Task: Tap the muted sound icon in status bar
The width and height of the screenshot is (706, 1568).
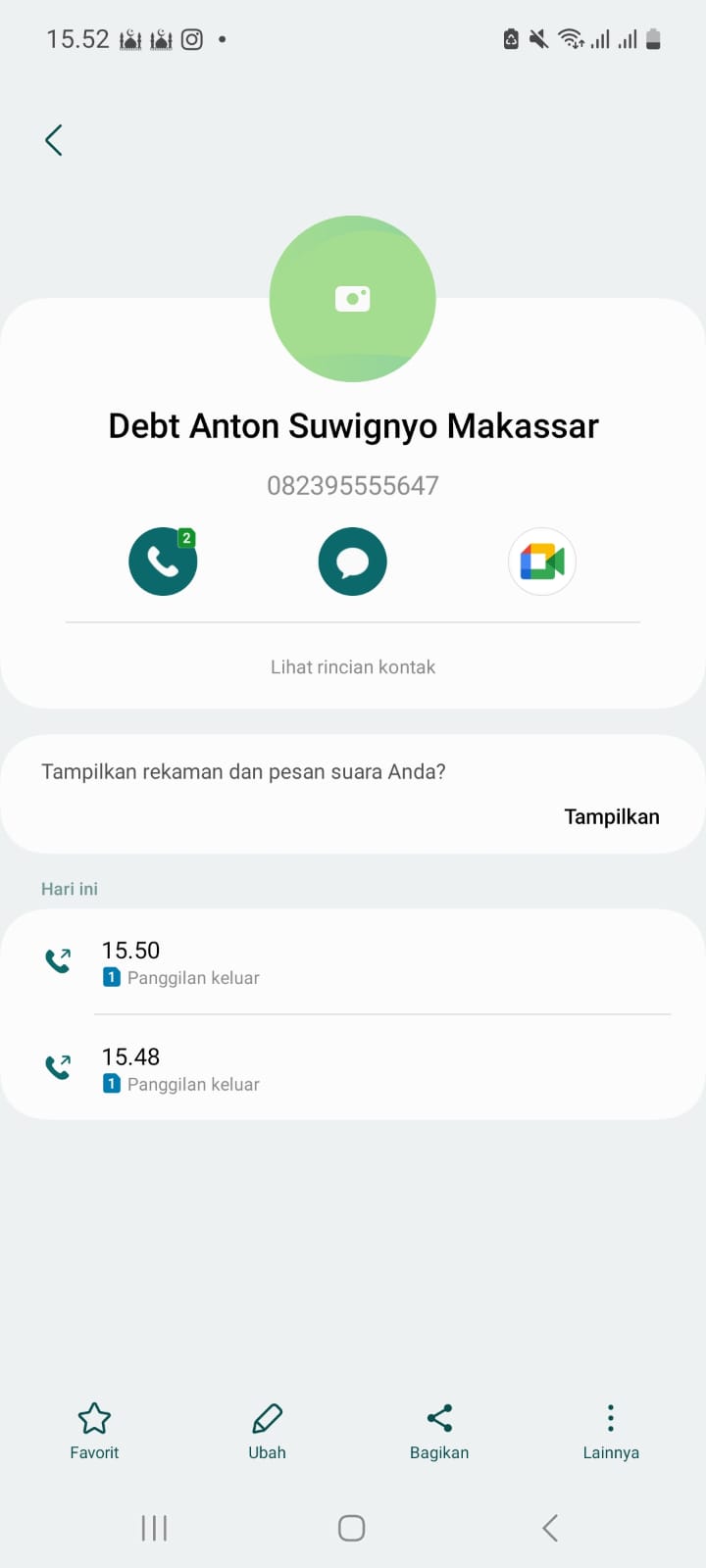Action: 538,38
